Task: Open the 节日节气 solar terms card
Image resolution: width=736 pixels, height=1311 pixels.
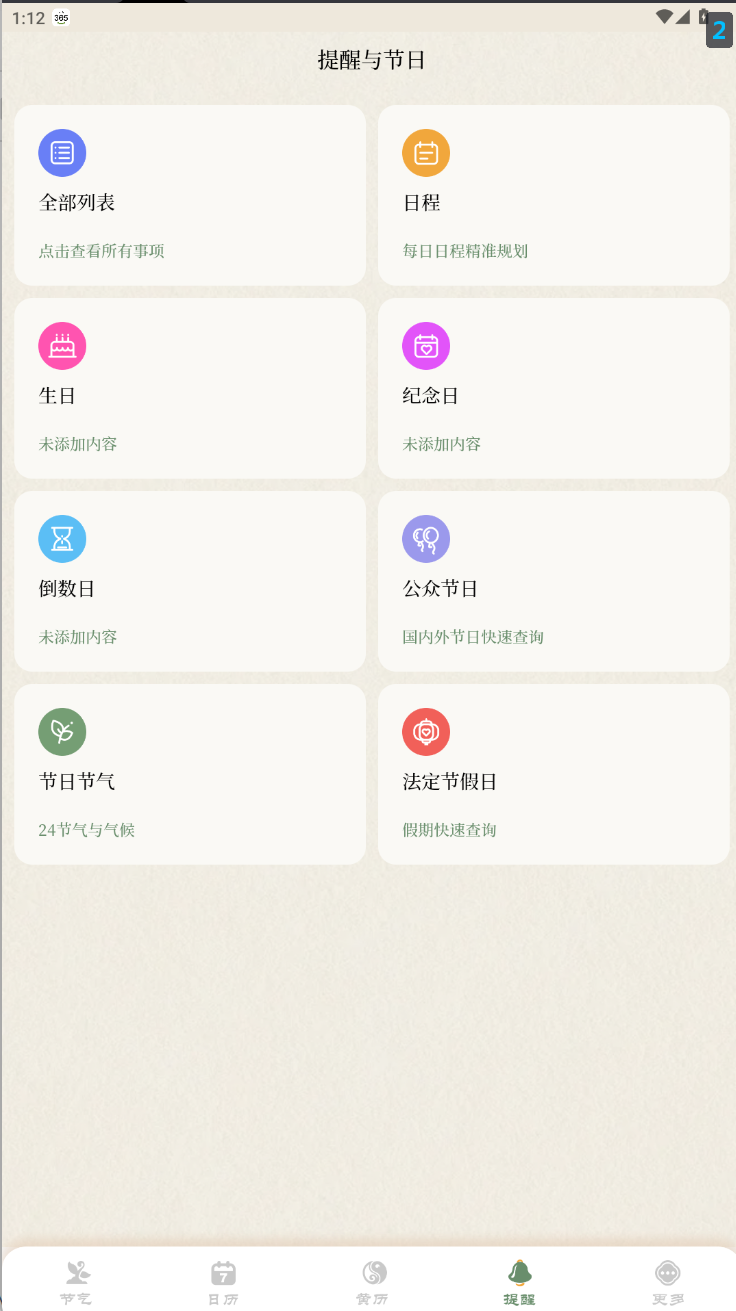Action: (x=190, y=775)
